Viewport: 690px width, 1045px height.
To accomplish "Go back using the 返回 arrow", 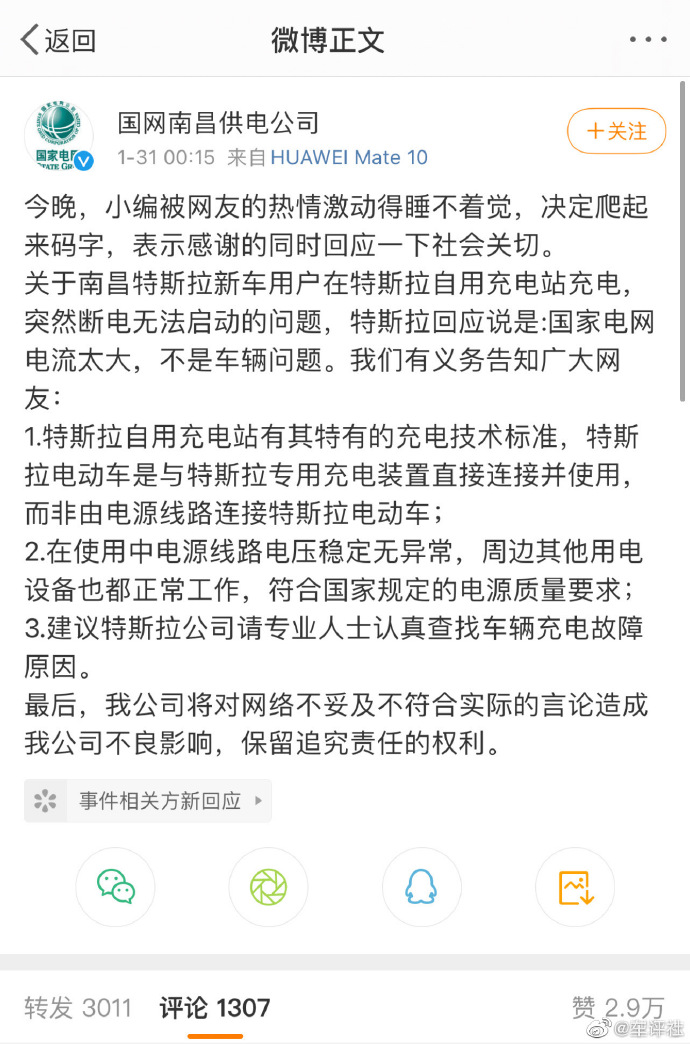I will 58,40.
